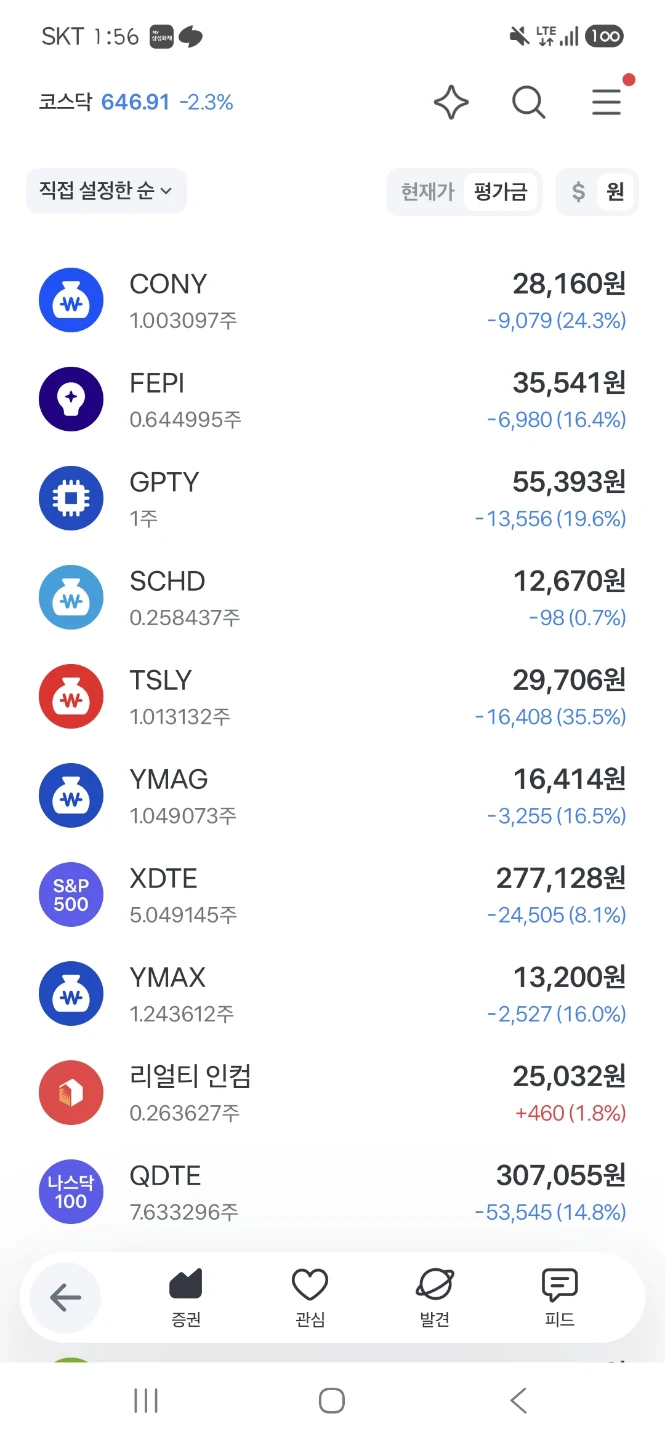Open the search magnifier
The image size is (665, 1440).
[528, 102]
